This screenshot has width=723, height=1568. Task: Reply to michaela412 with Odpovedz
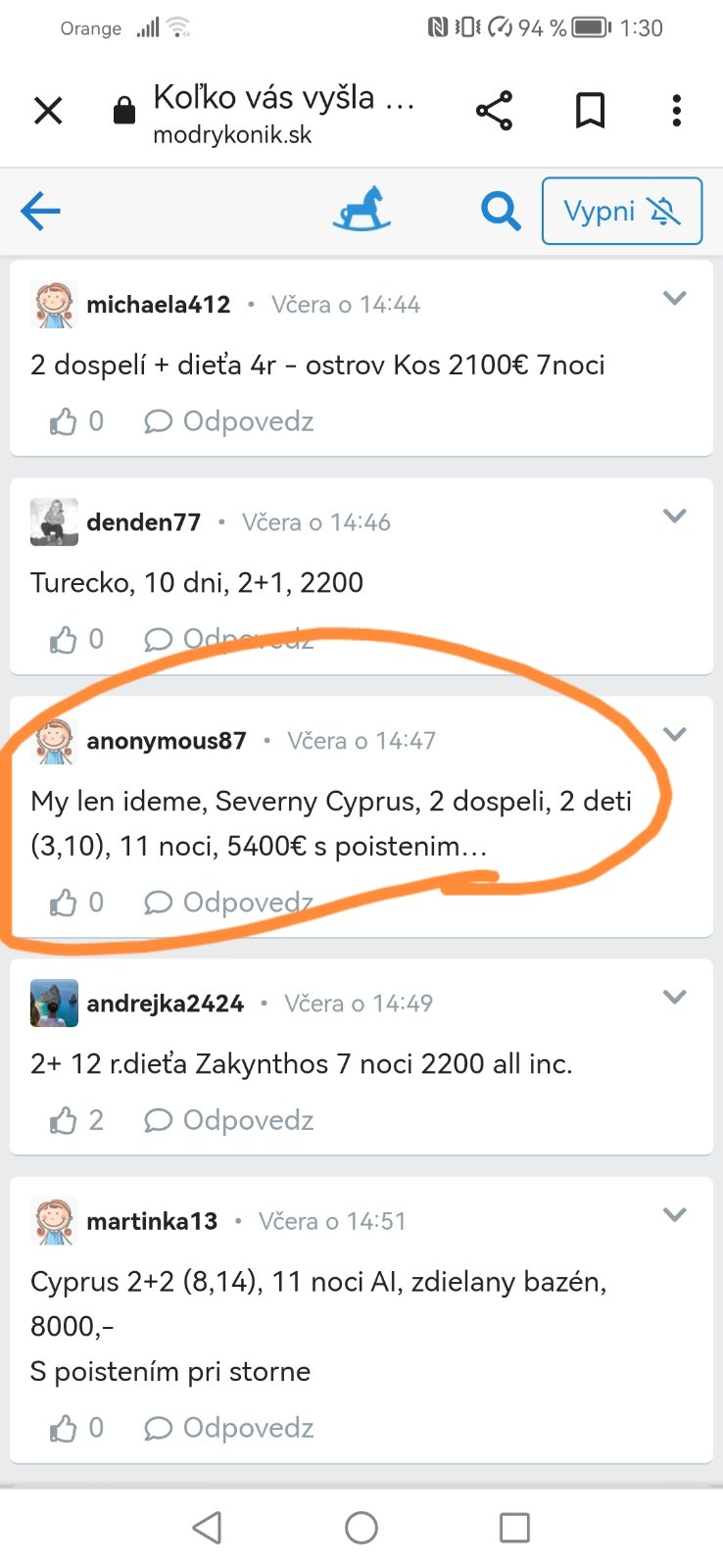click(229, 421)
